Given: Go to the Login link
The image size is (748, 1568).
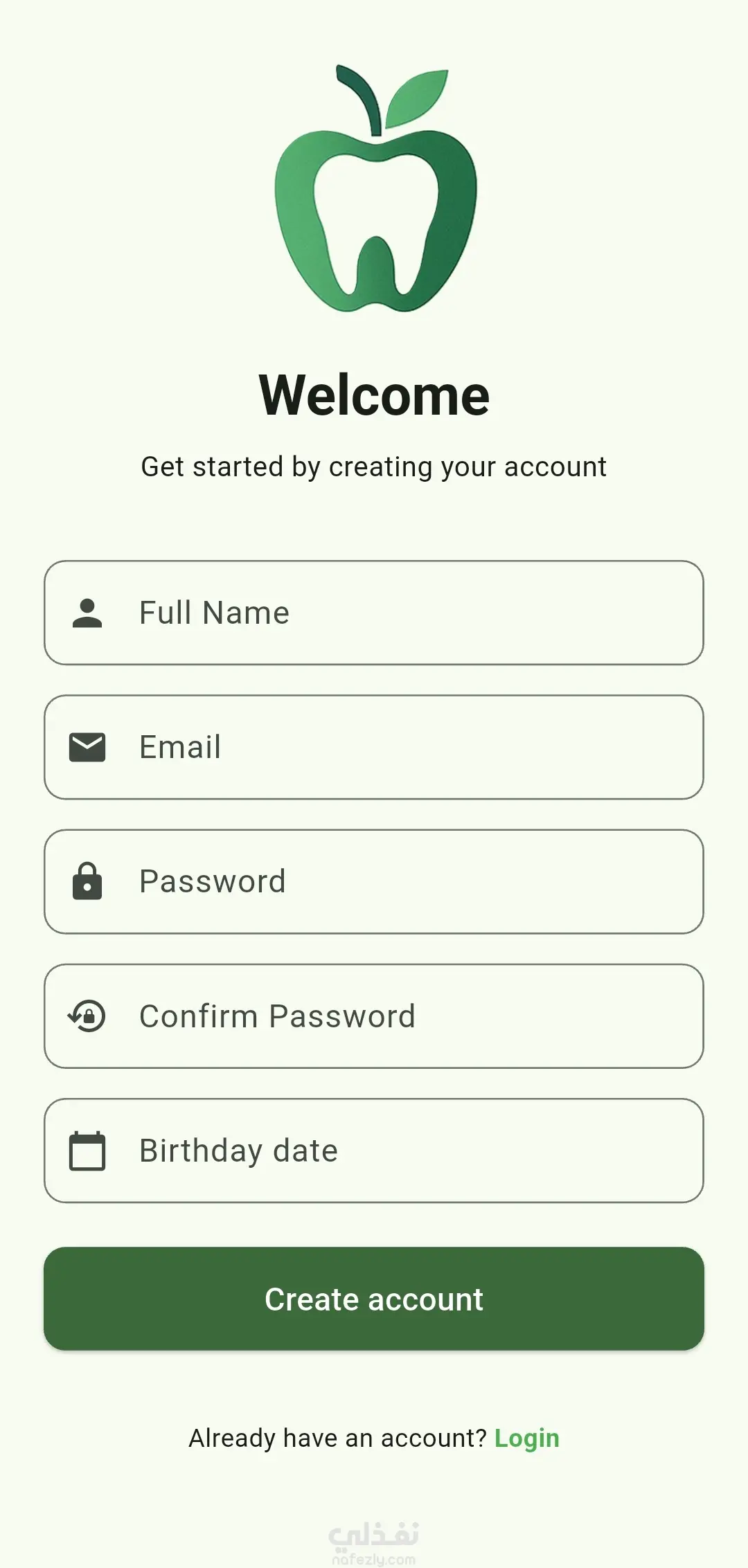Looking at the screenshot, I should 526,1438.
